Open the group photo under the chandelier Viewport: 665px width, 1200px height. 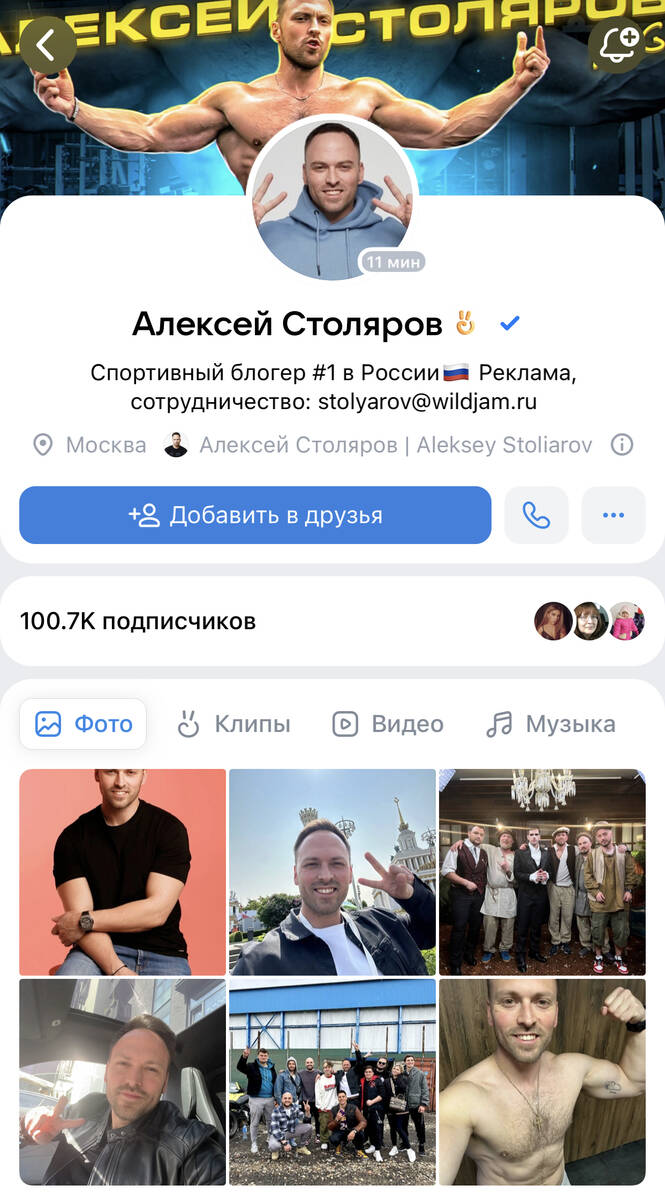542,872
